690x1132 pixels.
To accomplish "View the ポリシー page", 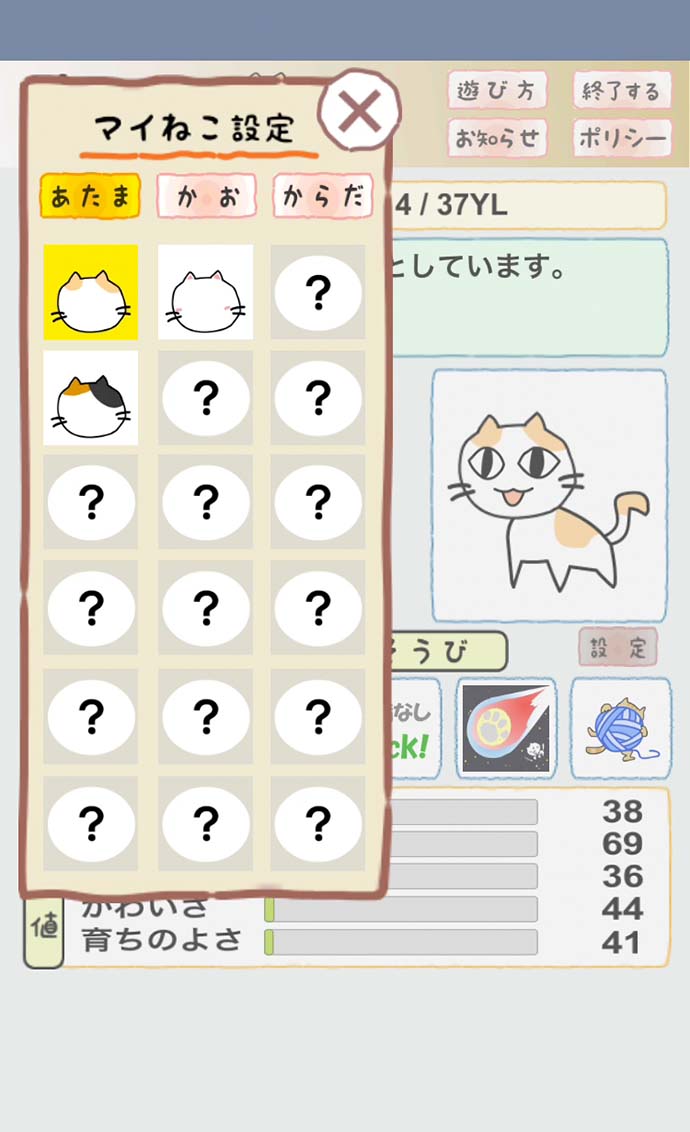I will coord(621,137).
